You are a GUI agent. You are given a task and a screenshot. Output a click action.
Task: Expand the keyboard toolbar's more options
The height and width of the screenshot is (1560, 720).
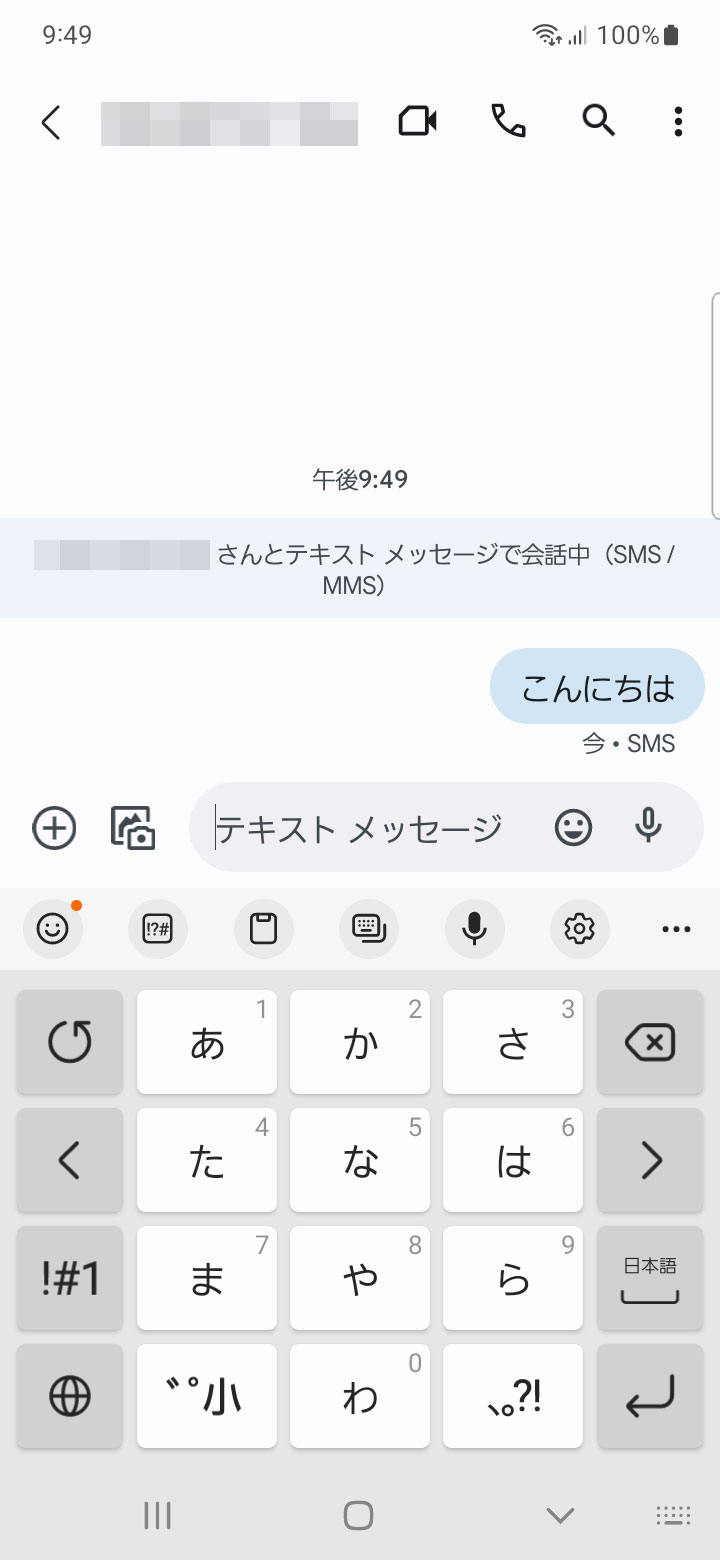pos(676,929)
